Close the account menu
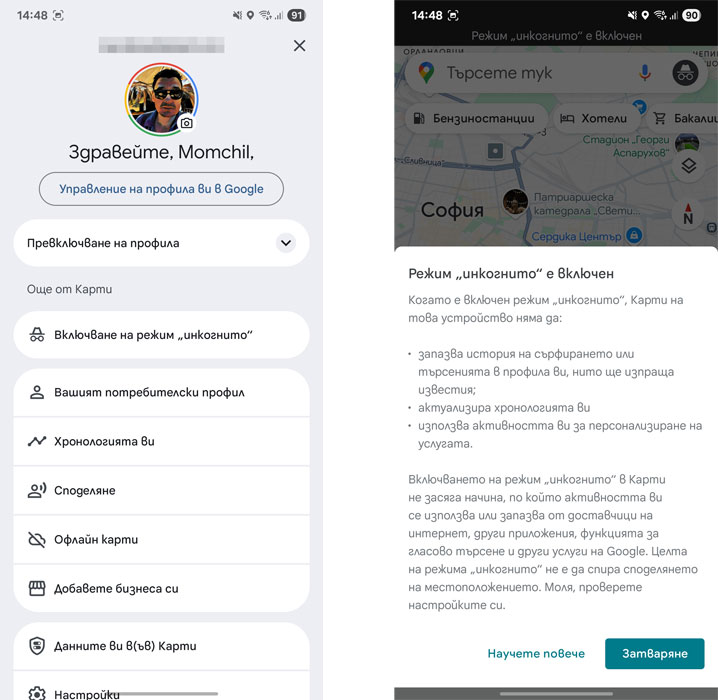 (299, 46)
